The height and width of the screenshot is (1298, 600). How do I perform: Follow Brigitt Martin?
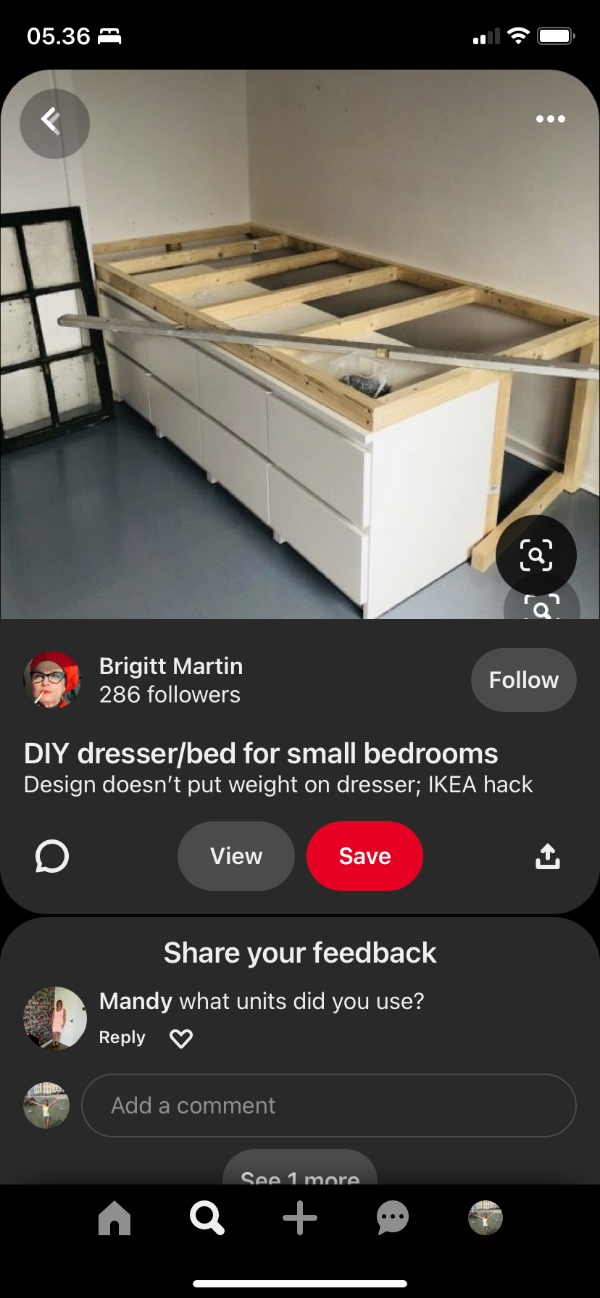523,680
